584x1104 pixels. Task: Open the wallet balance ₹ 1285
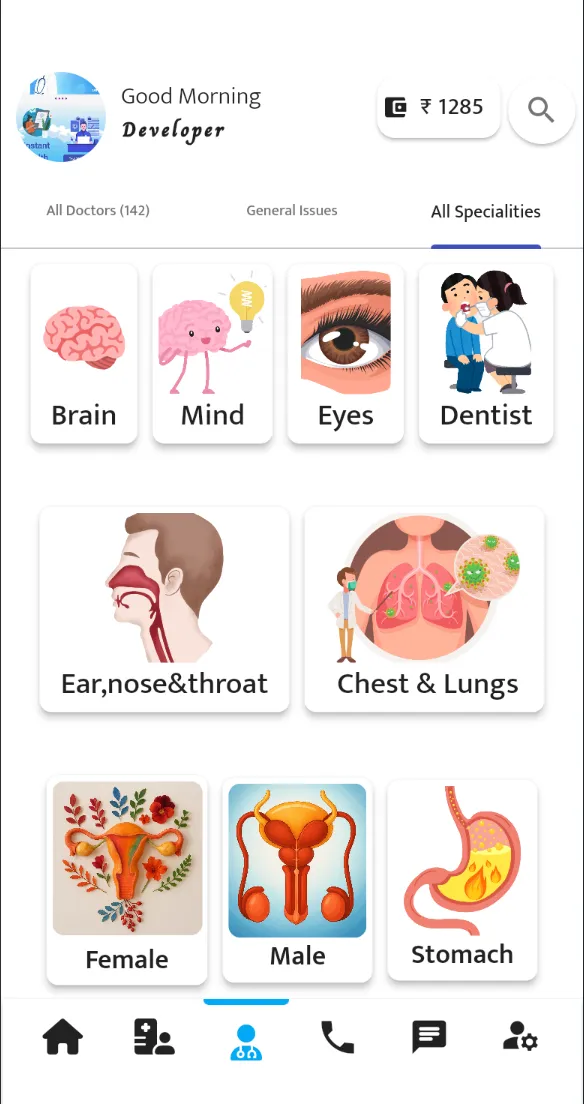coord(439,107)
